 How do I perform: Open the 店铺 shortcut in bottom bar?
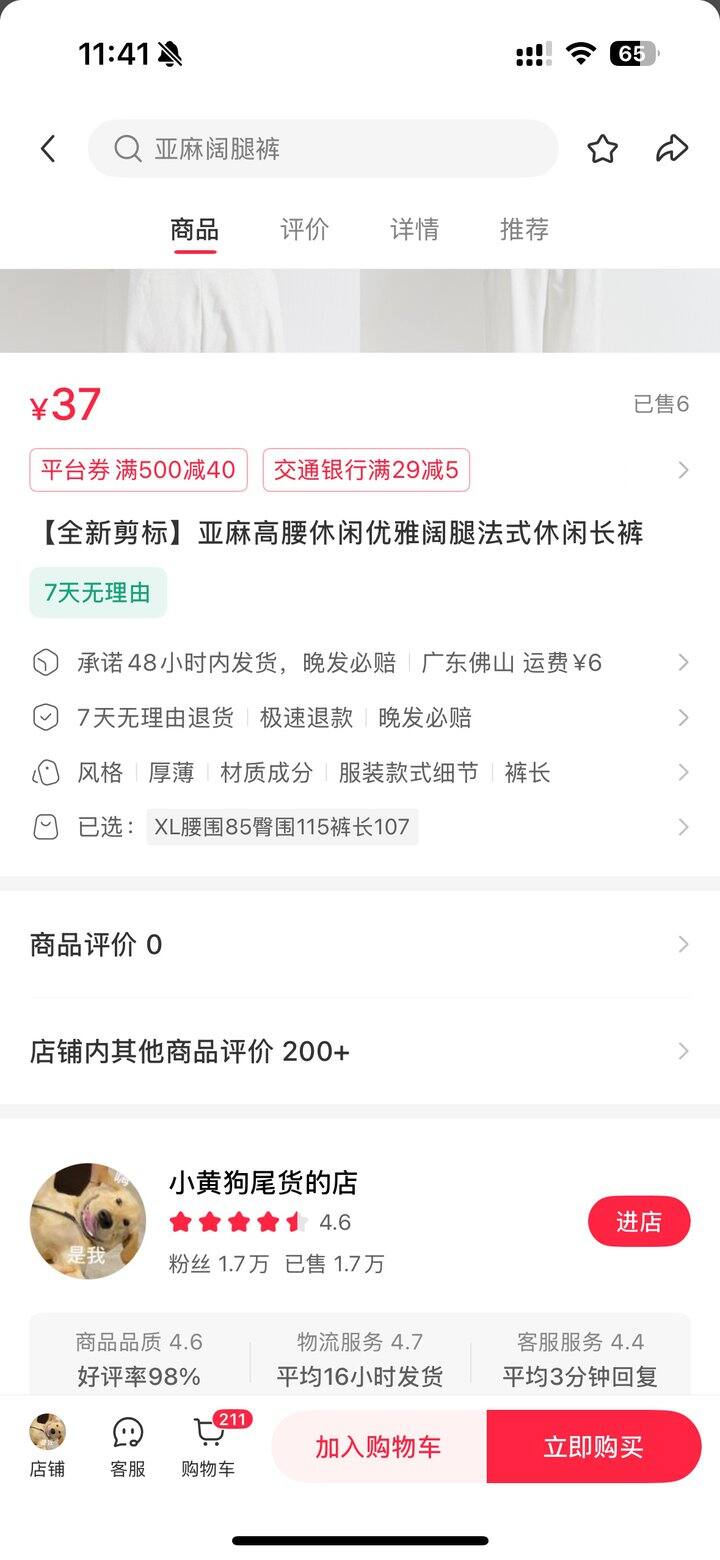tap(47, 1446)
